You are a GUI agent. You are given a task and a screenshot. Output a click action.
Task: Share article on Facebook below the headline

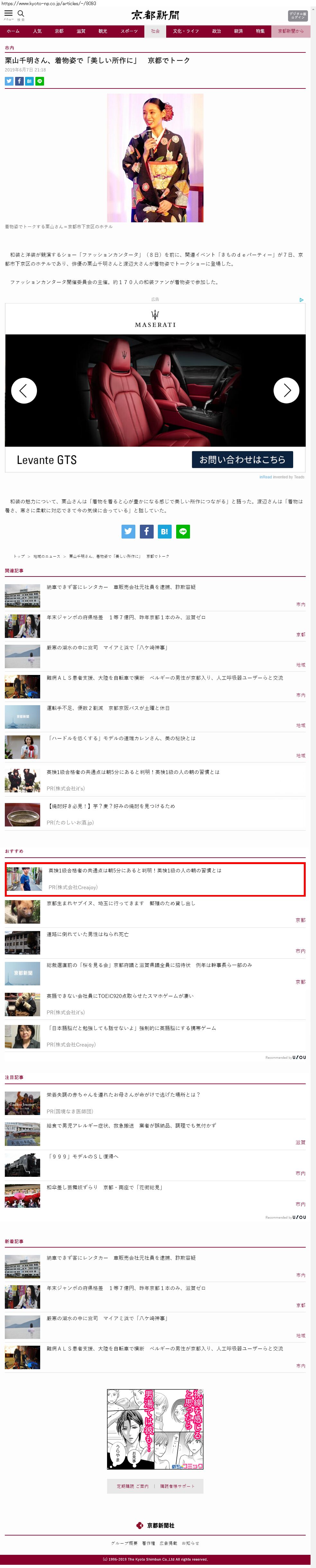(x=19, y=81)
